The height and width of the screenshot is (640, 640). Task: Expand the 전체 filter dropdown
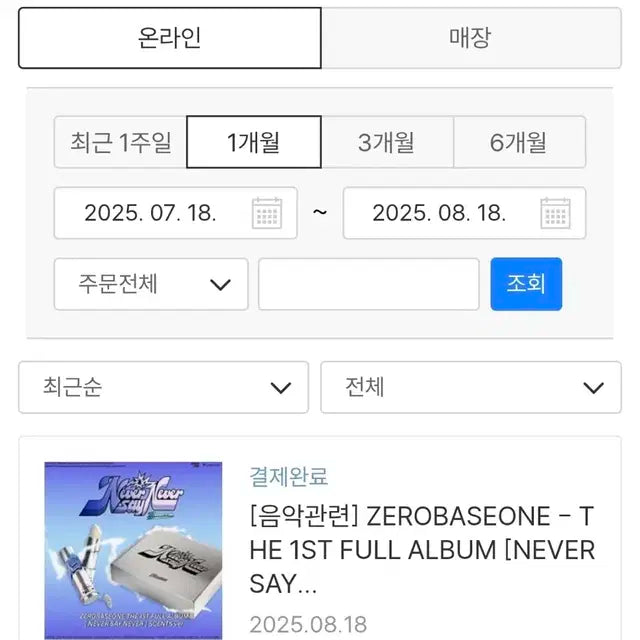pos(470,387)
